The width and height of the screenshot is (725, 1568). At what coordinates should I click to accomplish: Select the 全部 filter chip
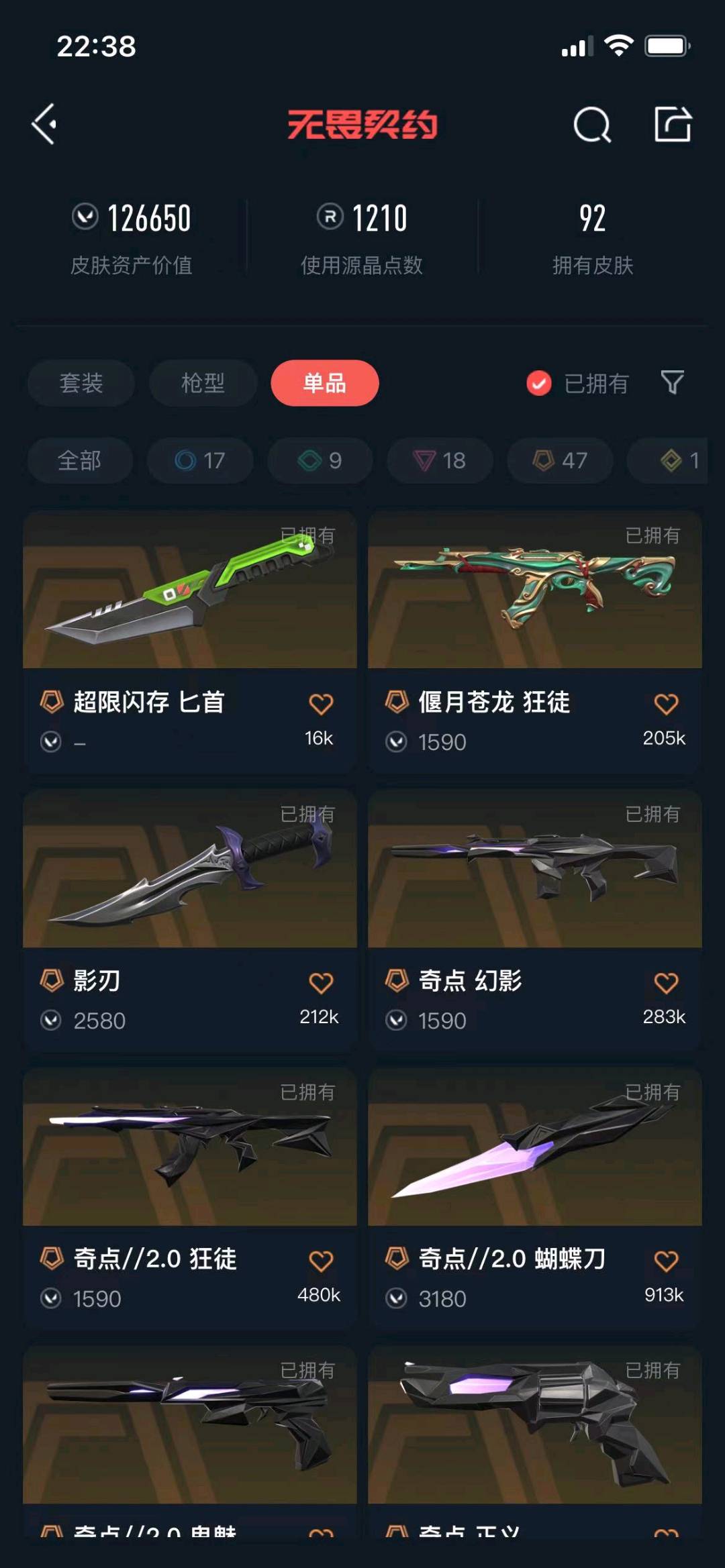pyautogui.click(x=80, y=460)
